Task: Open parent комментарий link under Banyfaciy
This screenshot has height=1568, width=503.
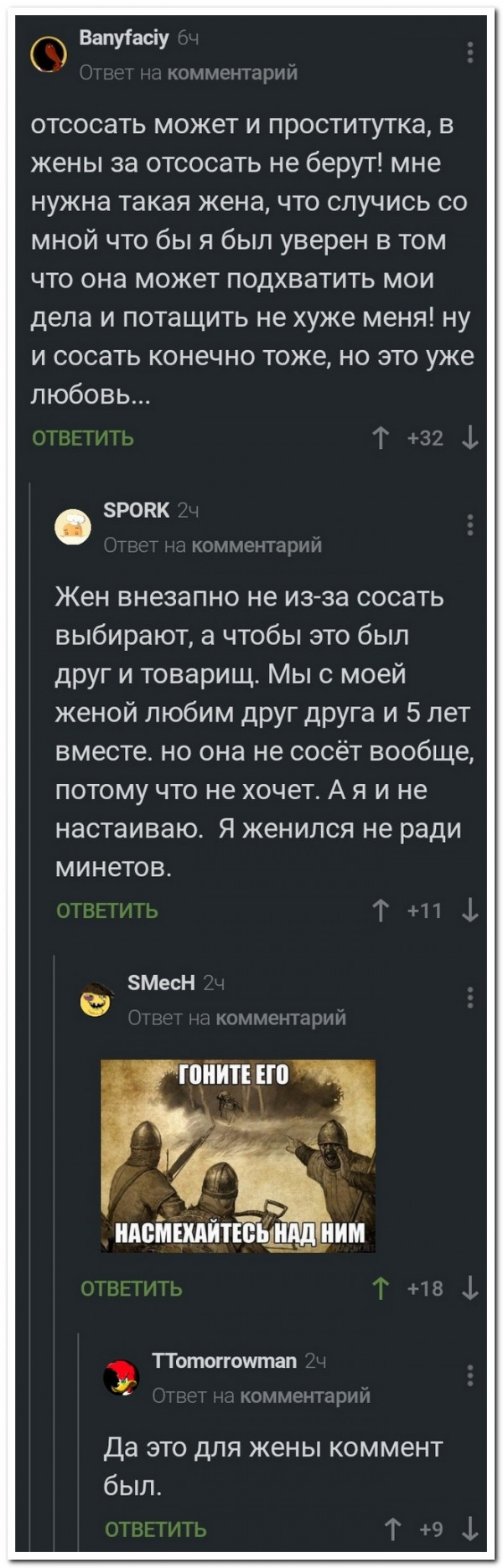Action: click(232, 73)
